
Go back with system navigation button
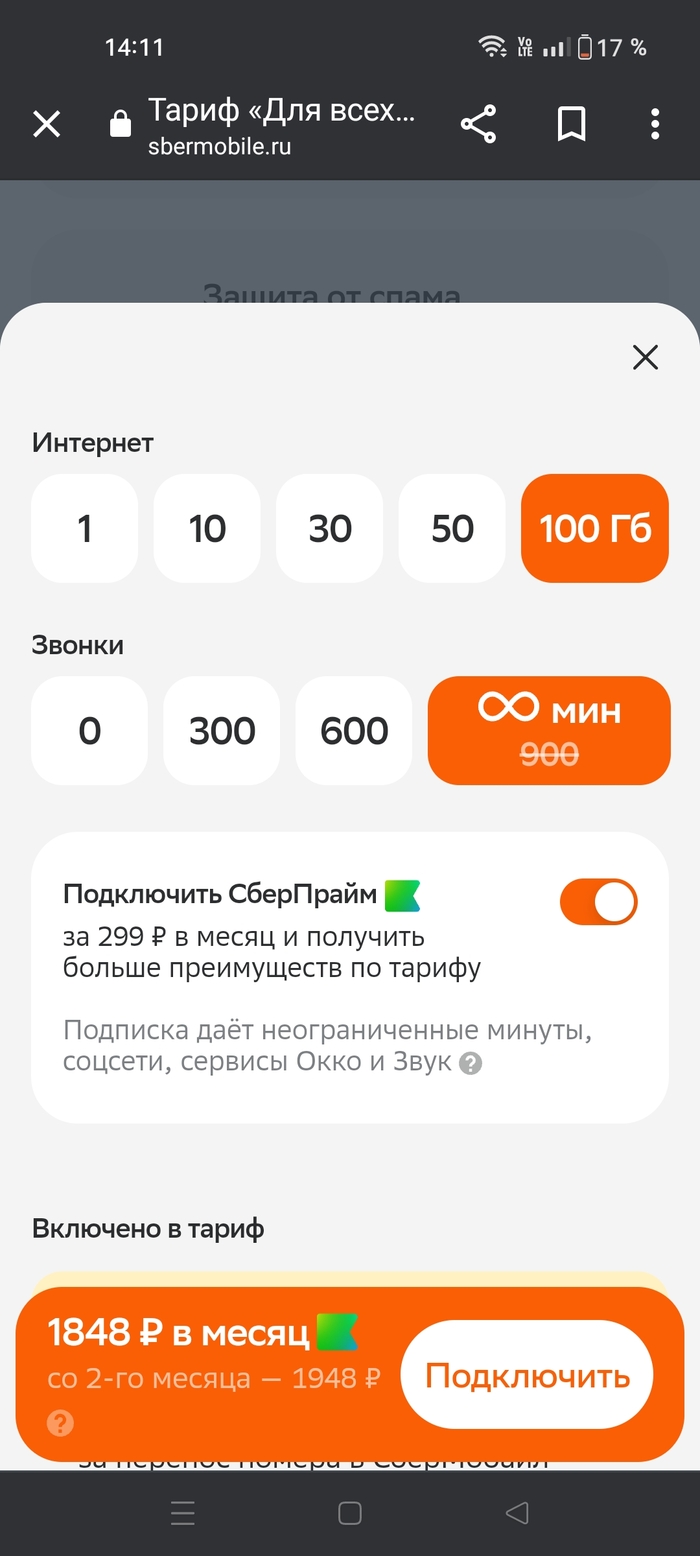coord(516,1513)
